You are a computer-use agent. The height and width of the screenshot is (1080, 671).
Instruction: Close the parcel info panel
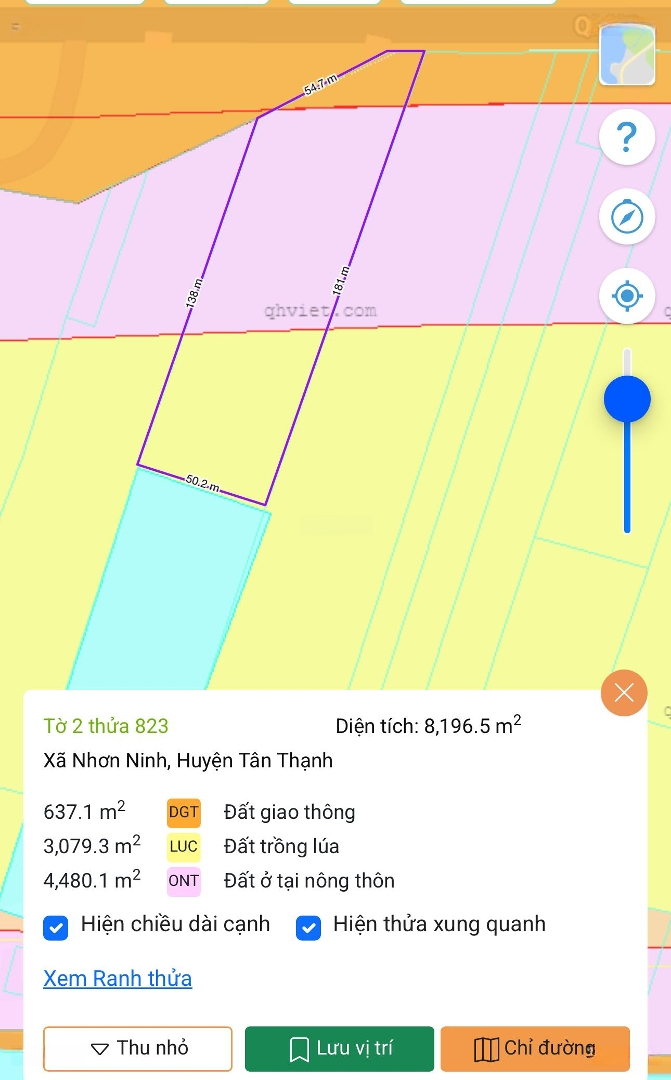624,693
